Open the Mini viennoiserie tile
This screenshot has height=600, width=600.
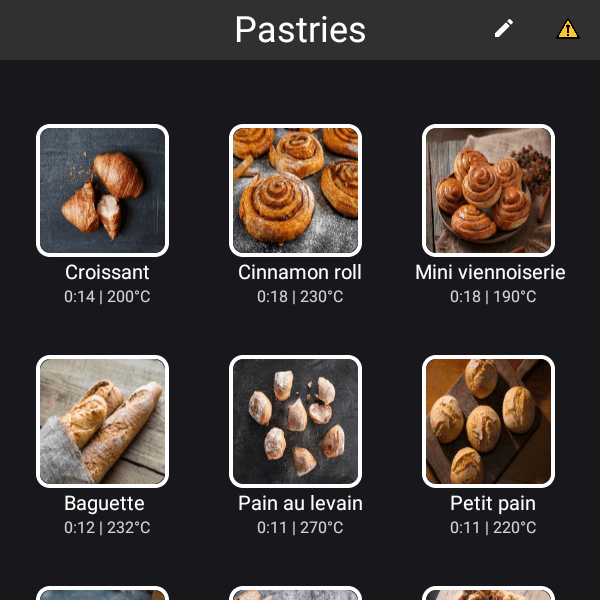[488, 190]
